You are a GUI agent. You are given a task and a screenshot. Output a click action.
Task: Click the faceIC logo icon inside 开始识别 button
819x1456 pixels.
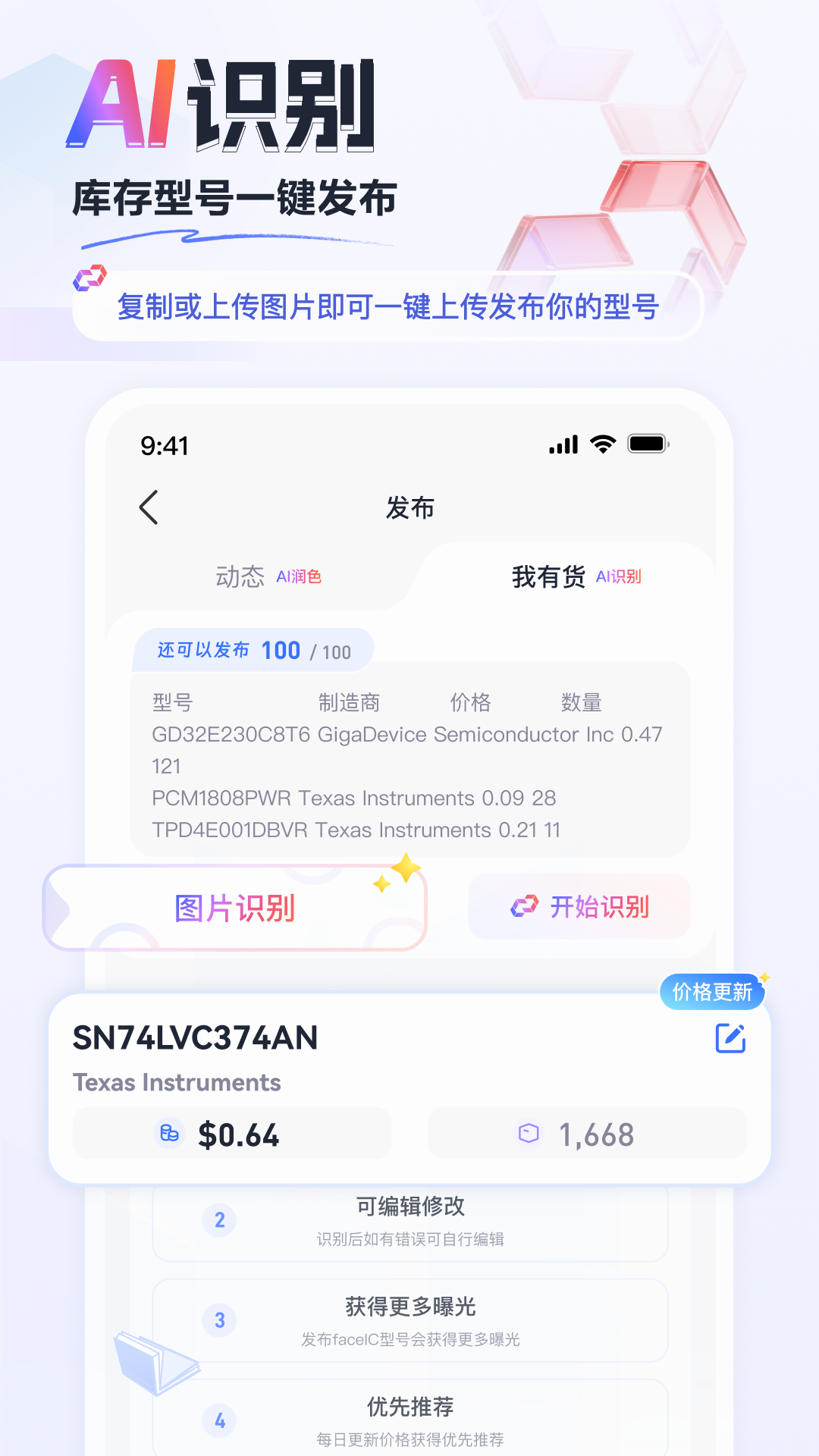tap(522, 907)
